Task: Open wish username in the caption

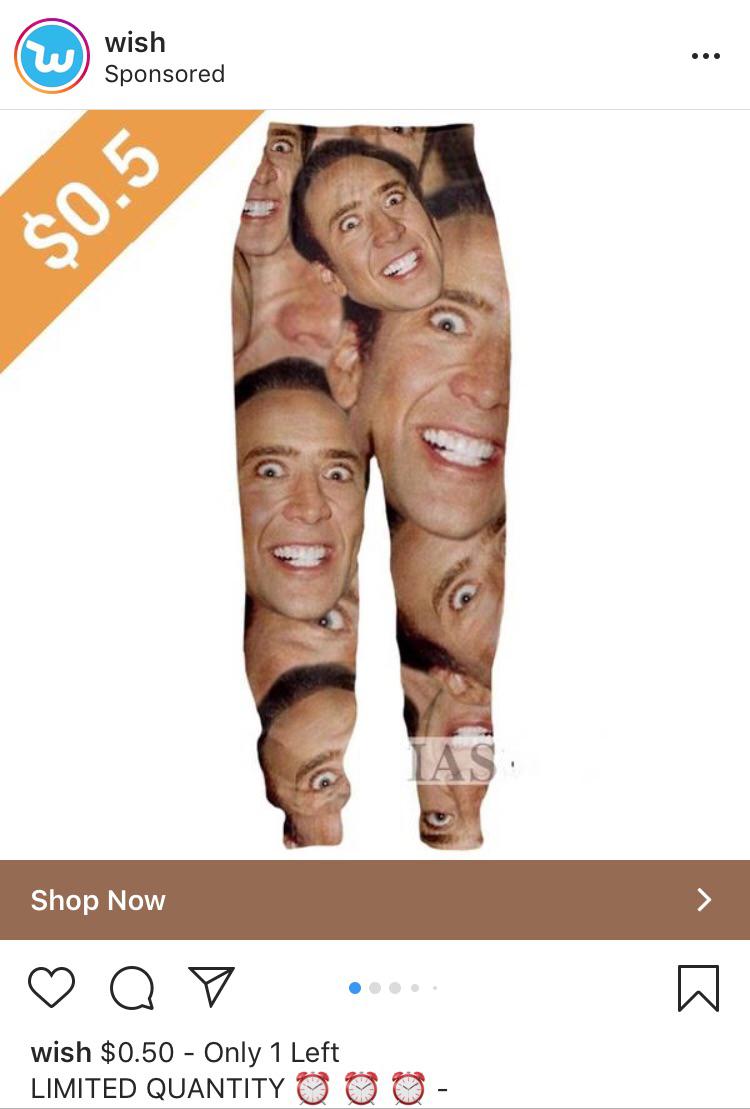Action: coord(62,1053)
